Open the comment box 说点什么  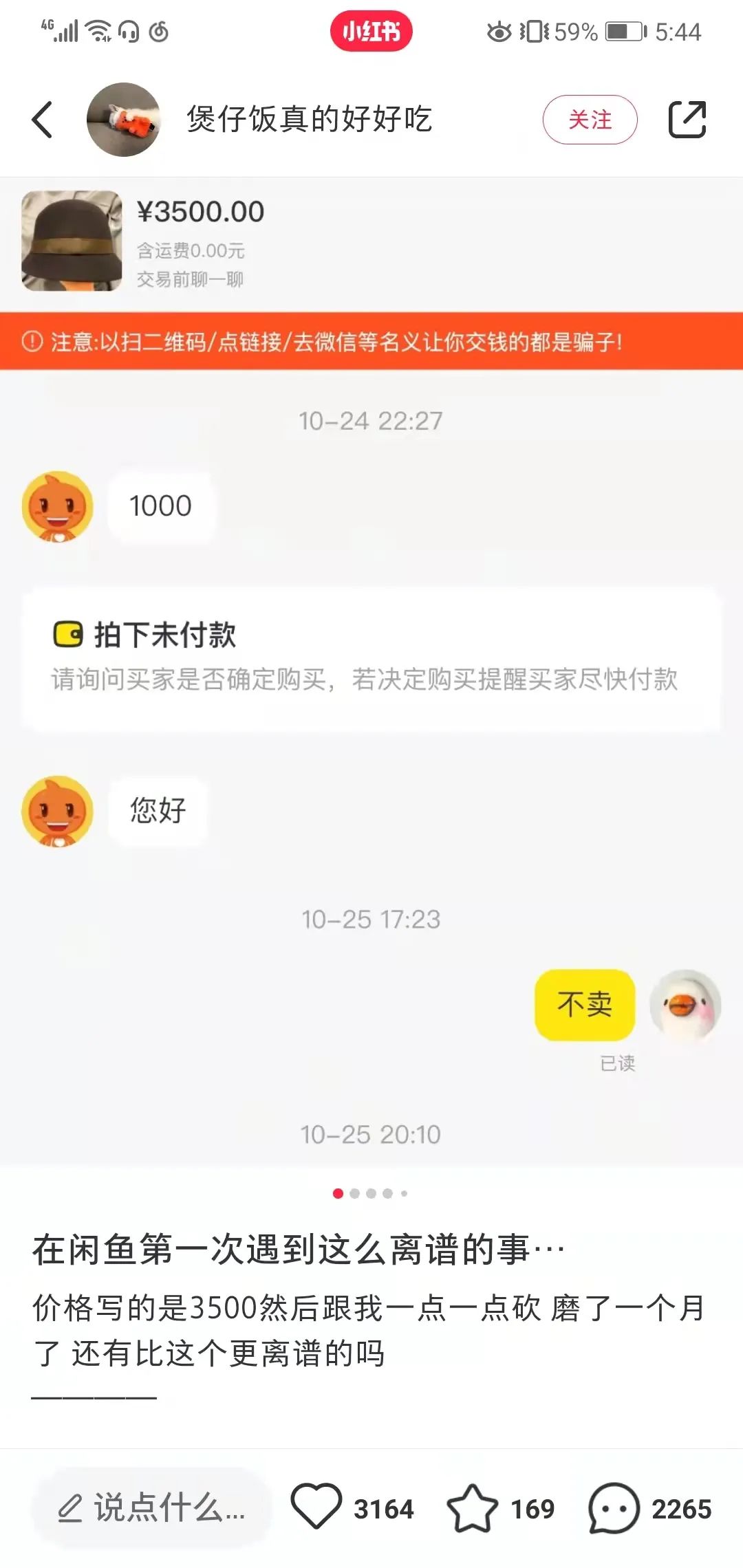pos(151,1508)
